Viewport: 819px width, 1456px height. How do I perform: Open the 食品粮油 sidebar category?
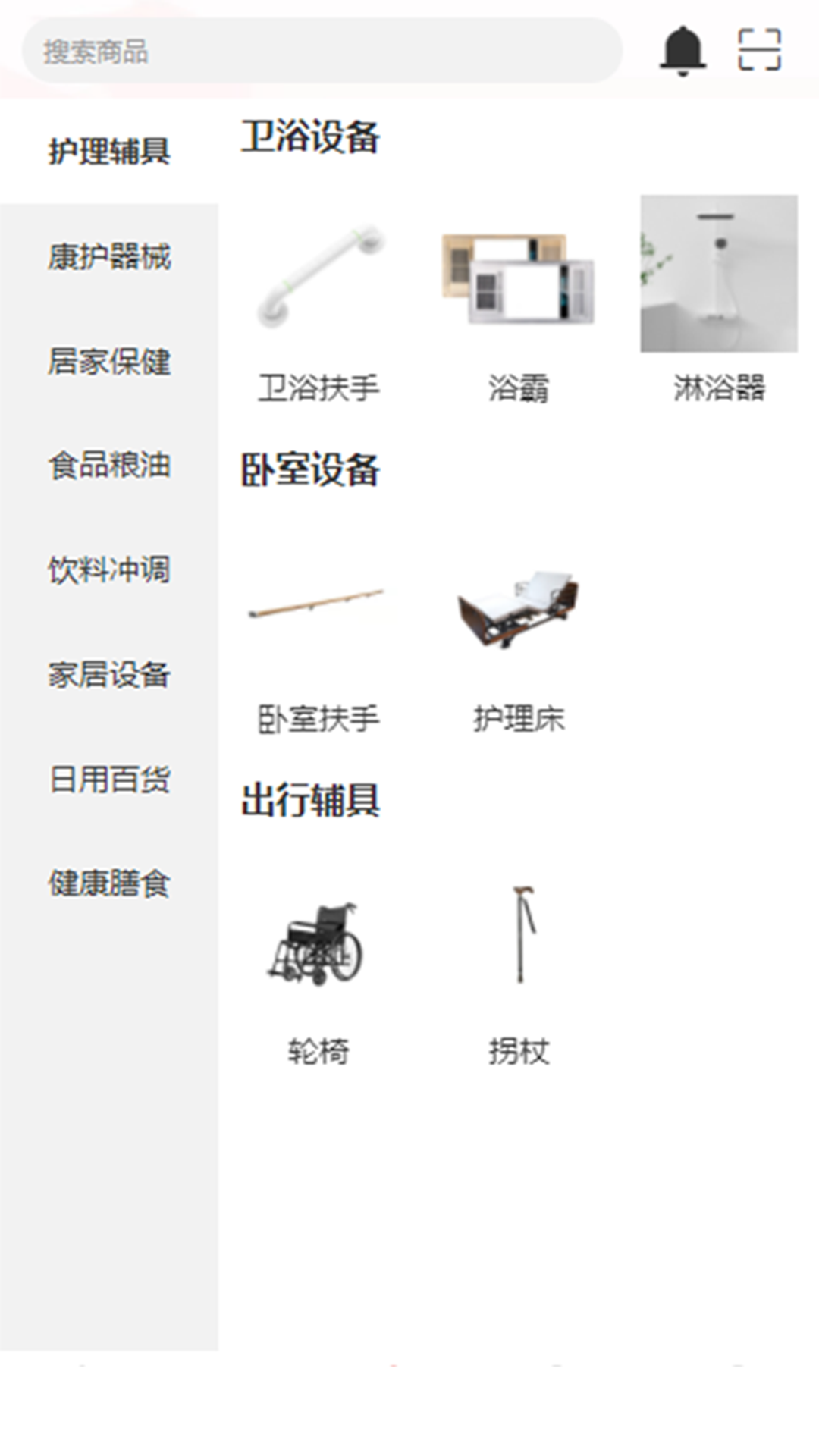click(111, 468)
